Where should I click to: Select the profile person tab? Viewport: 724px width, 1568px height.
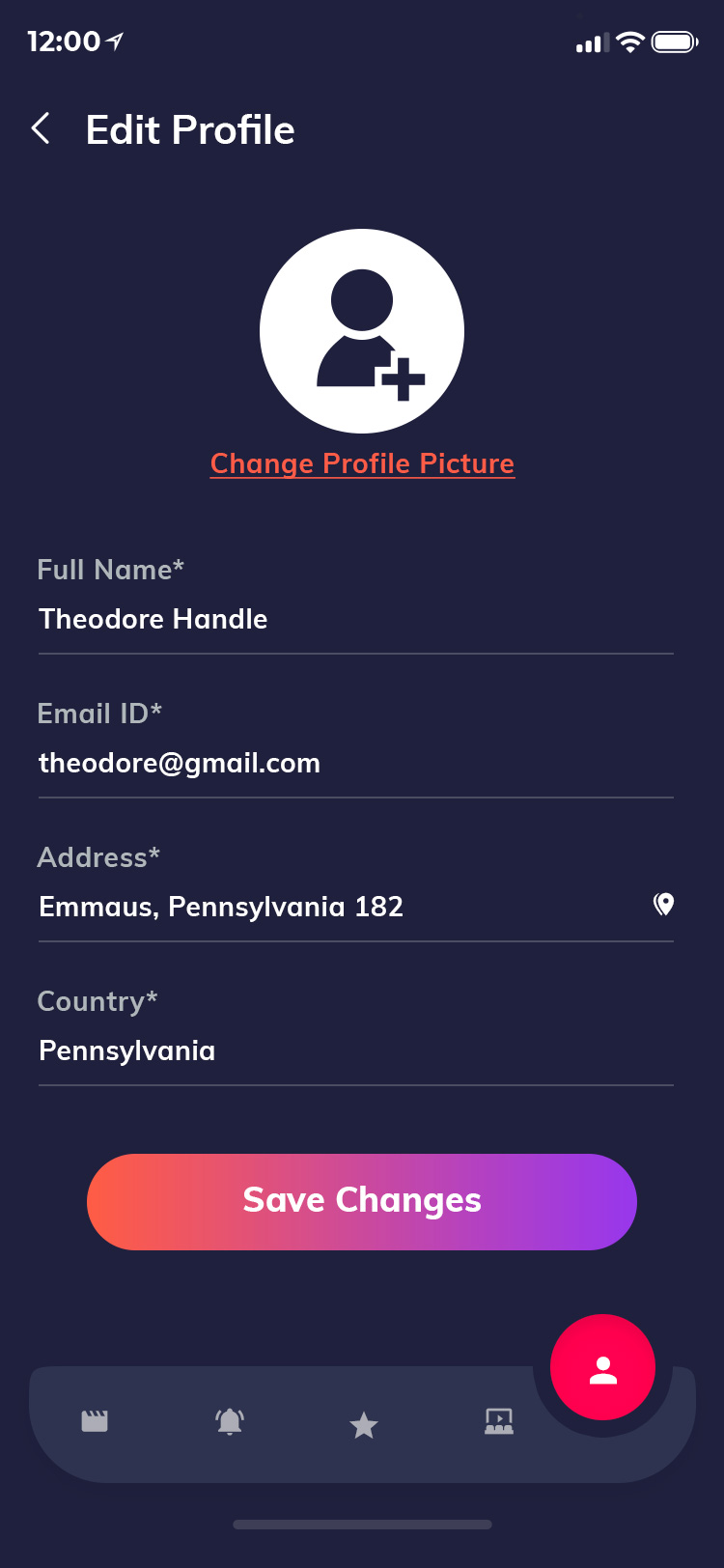point(603,1368)
